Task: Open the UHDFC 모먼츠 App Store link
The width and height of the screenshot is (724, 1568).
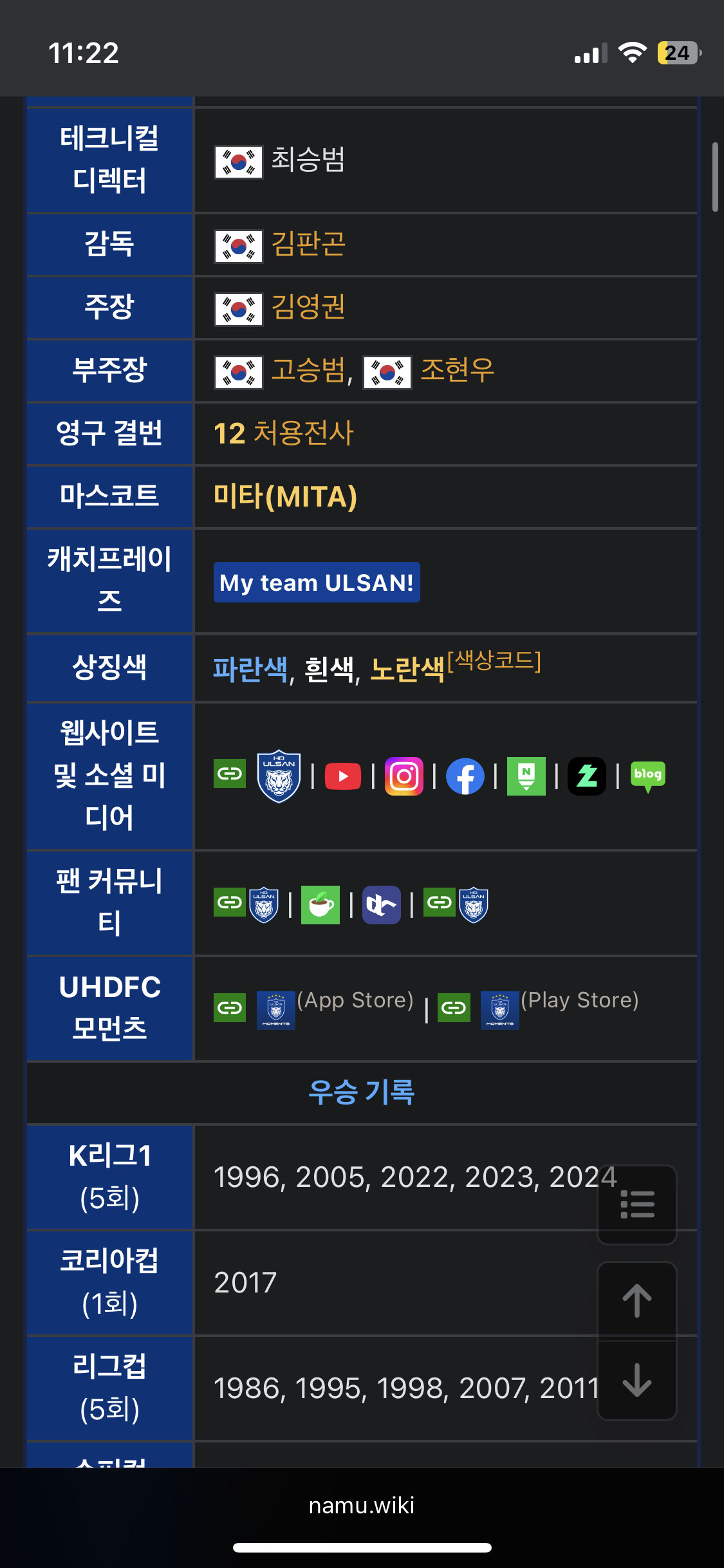Action: pyautogui.click(x=355, y=1001)
